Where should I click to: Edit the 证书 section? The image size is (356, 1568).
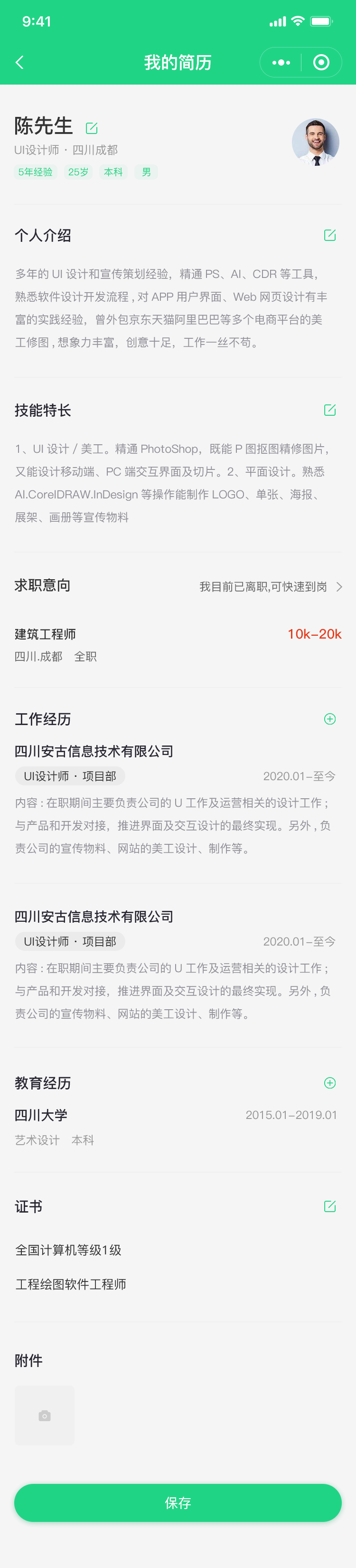coord(330,1206)
